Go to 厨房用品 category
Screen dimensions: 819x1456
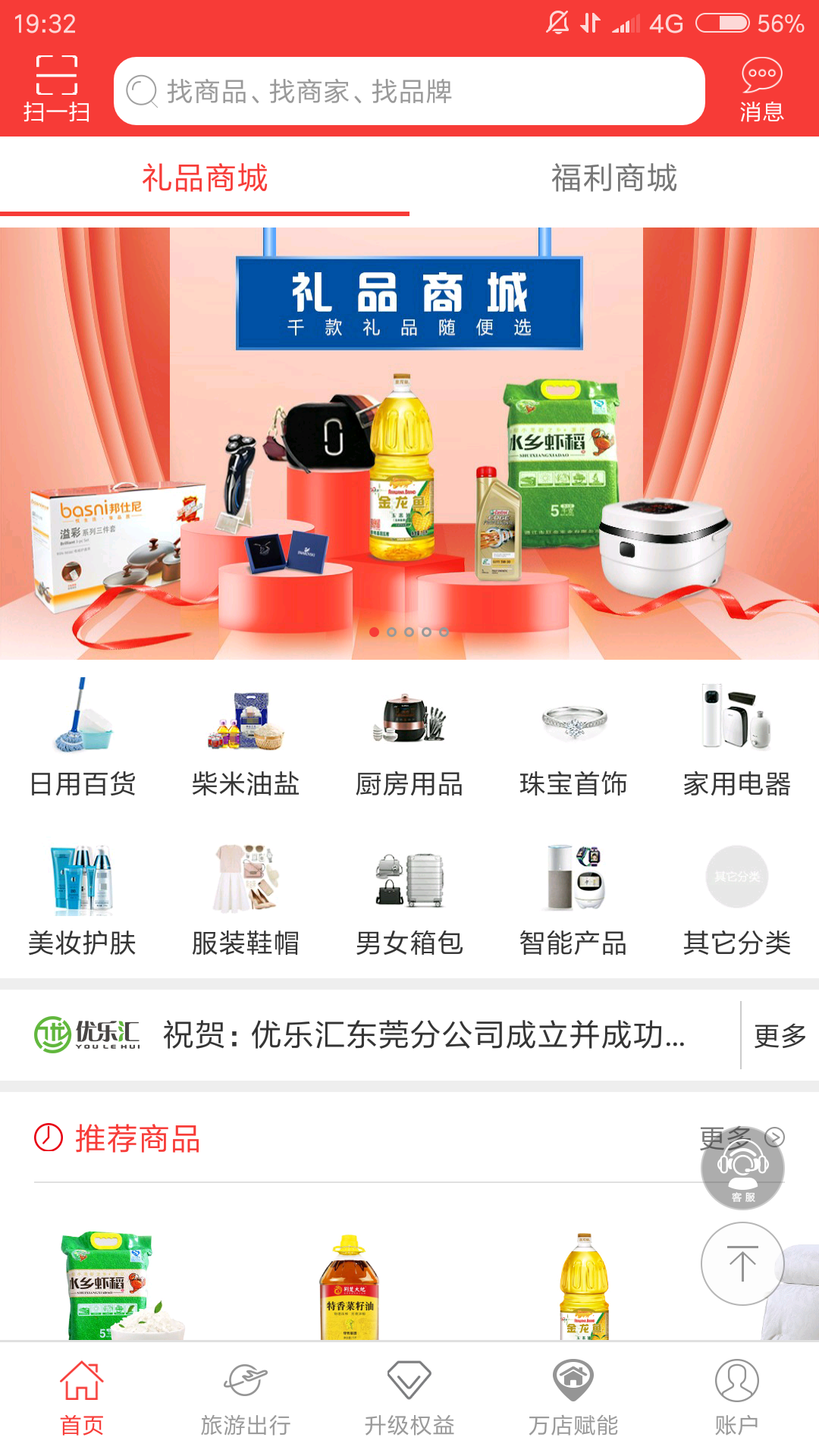(409, 737)
